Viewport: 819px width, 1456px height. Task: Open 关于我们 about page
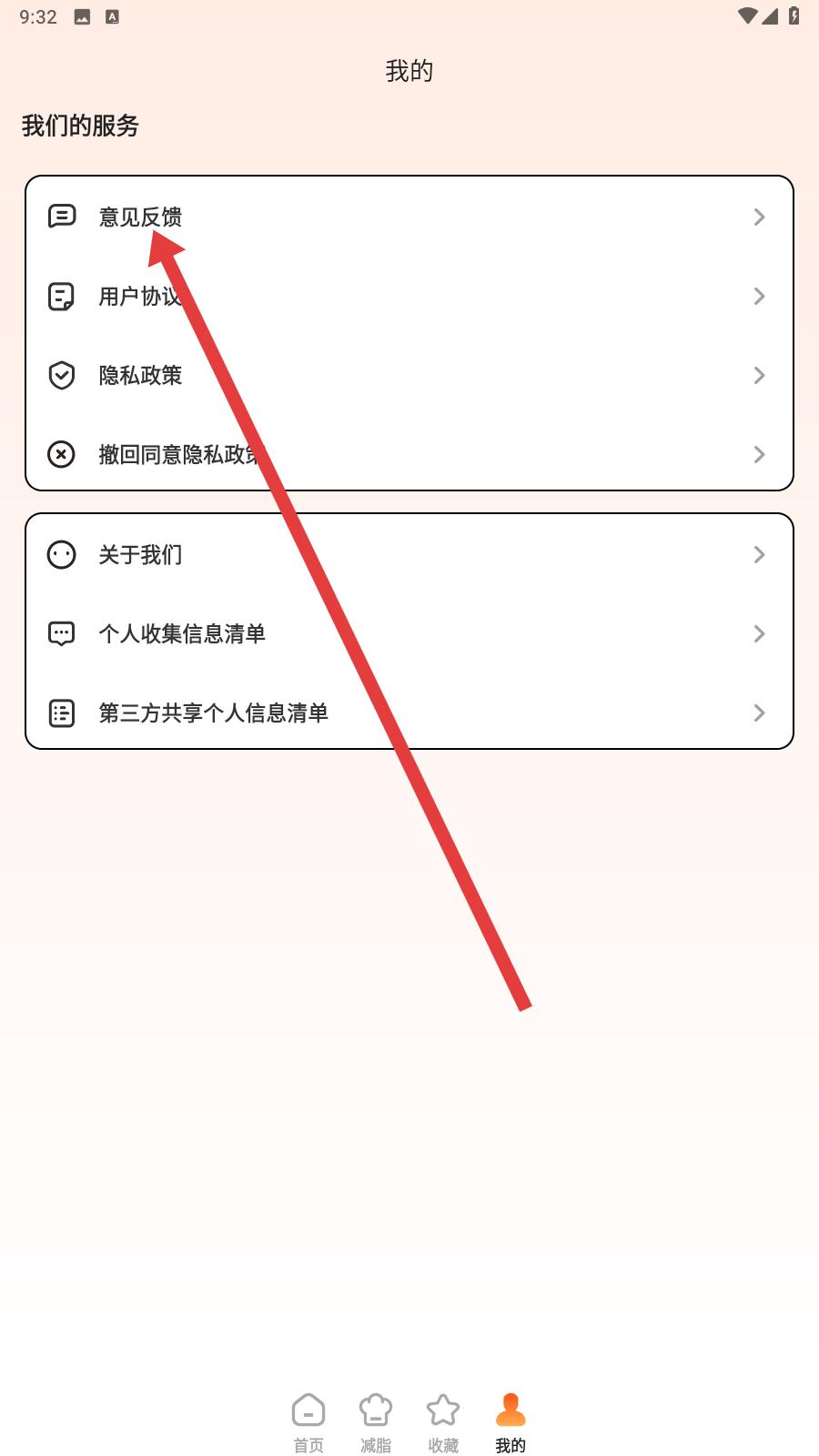click(x=409, y=554)
